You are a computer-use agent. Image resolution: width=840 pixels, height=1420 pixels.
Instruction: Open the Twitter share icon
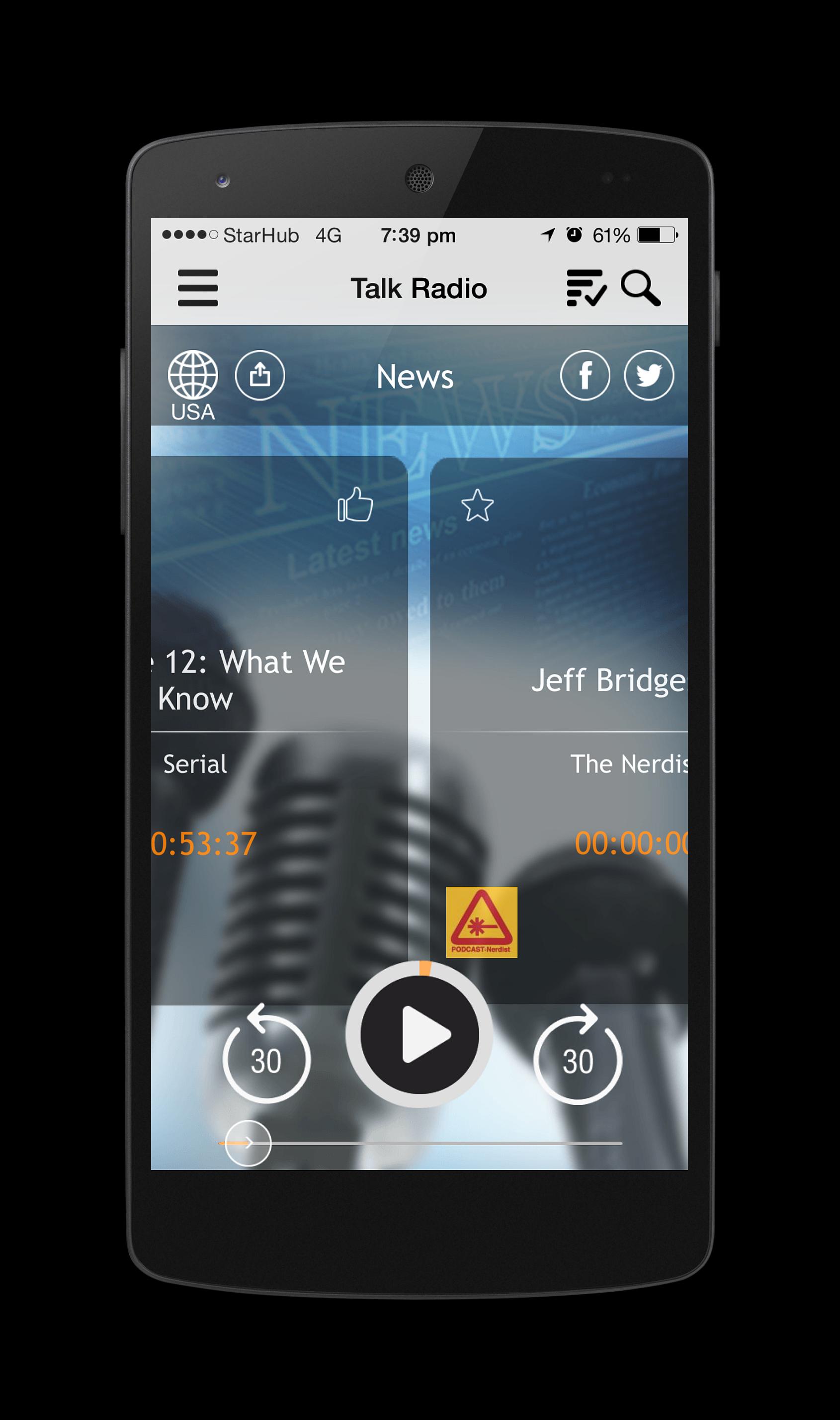pyautogui.click(x=649, y=375)
